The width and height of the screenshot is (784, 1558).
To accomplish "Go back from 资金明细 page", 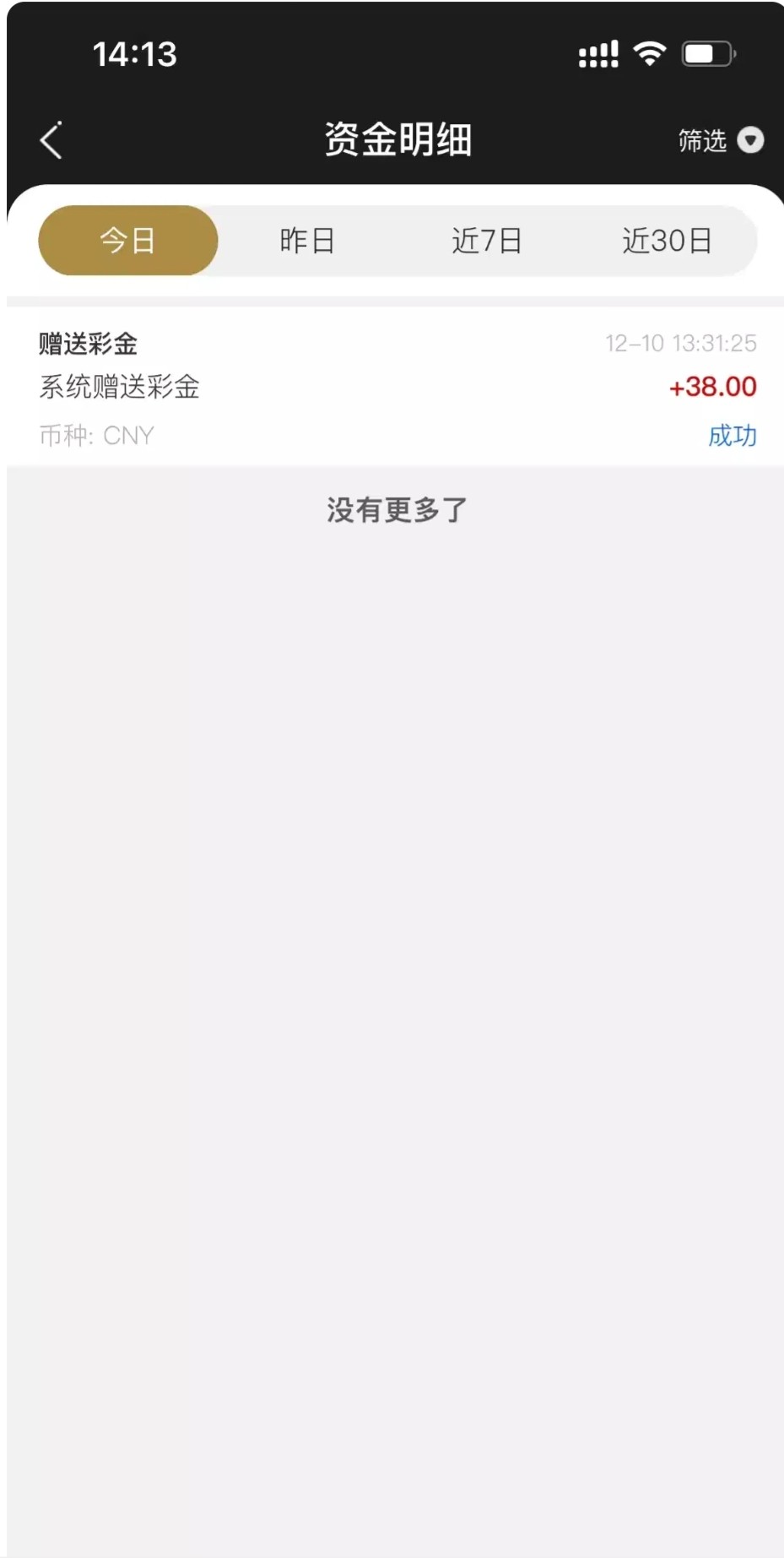I will (x=51, y=140).
